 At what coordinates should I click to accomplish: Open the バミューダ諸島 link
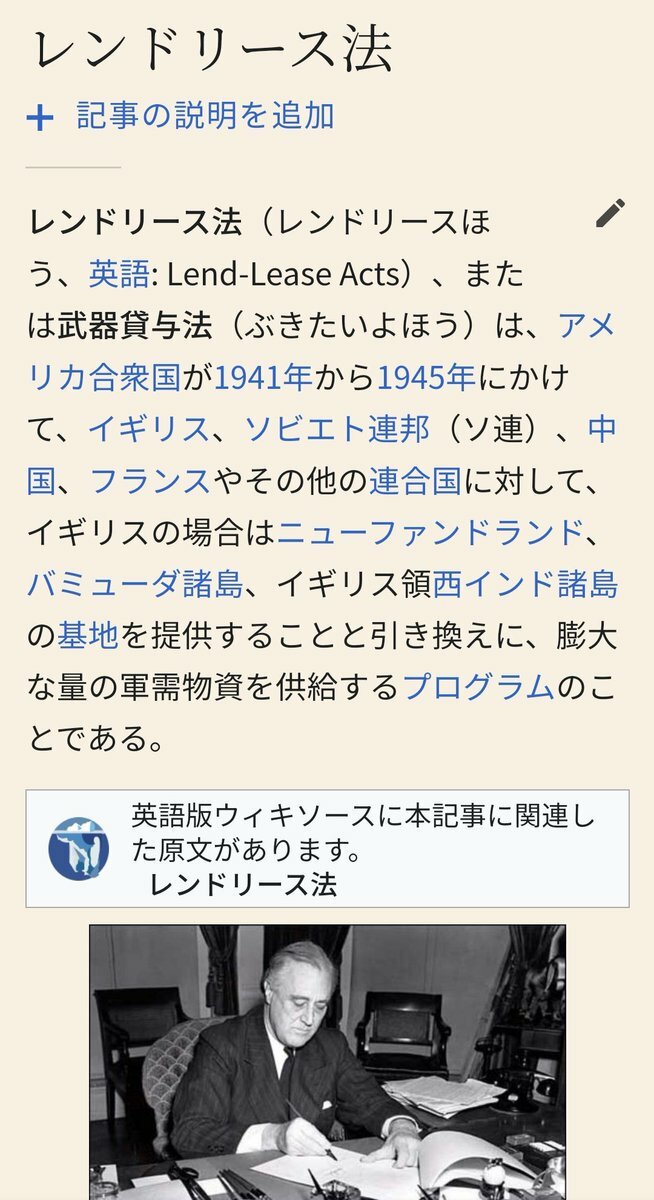coord(134,585)
